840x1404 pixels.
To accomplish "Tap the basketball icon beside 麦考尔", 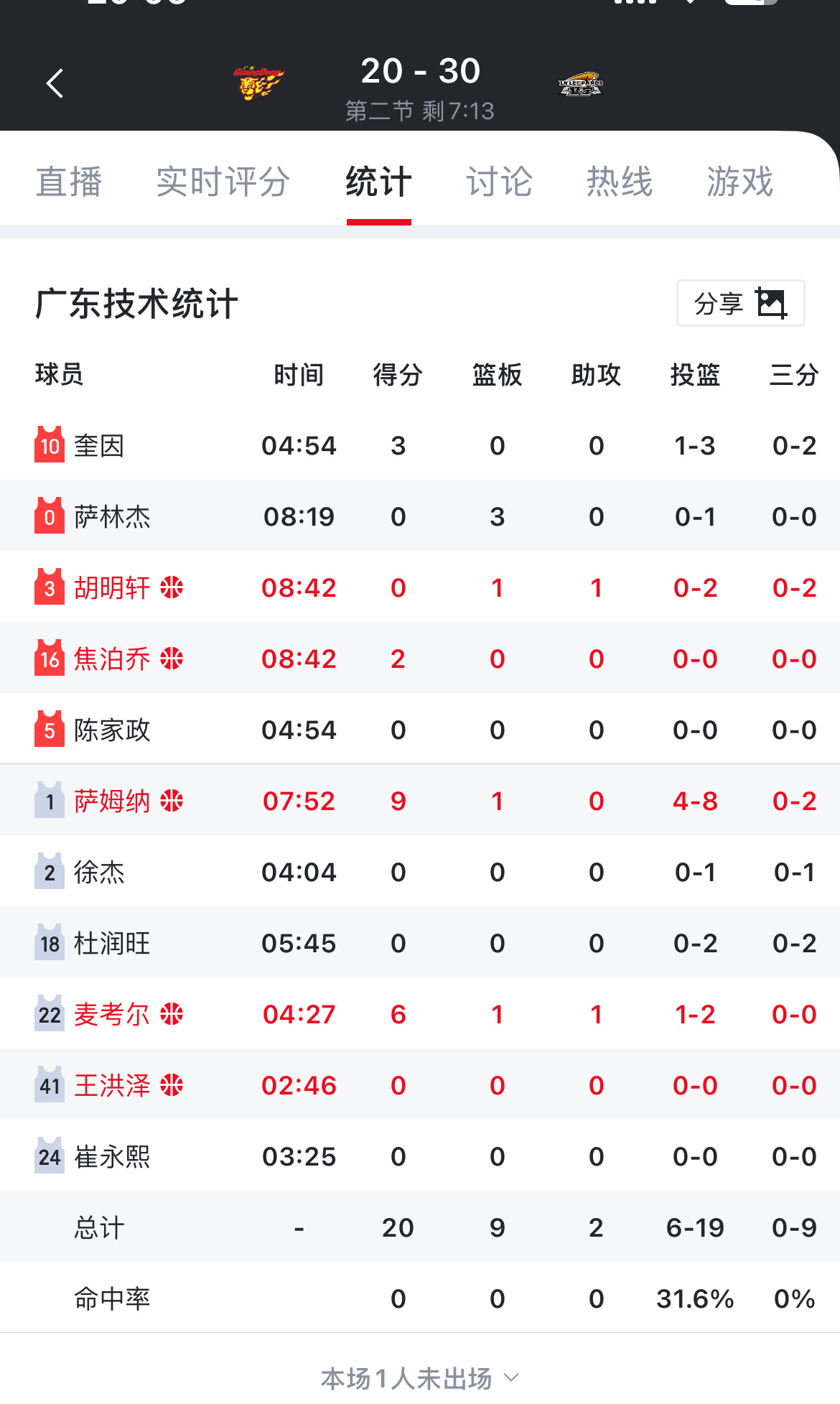I will click(x=172, y=1013).
